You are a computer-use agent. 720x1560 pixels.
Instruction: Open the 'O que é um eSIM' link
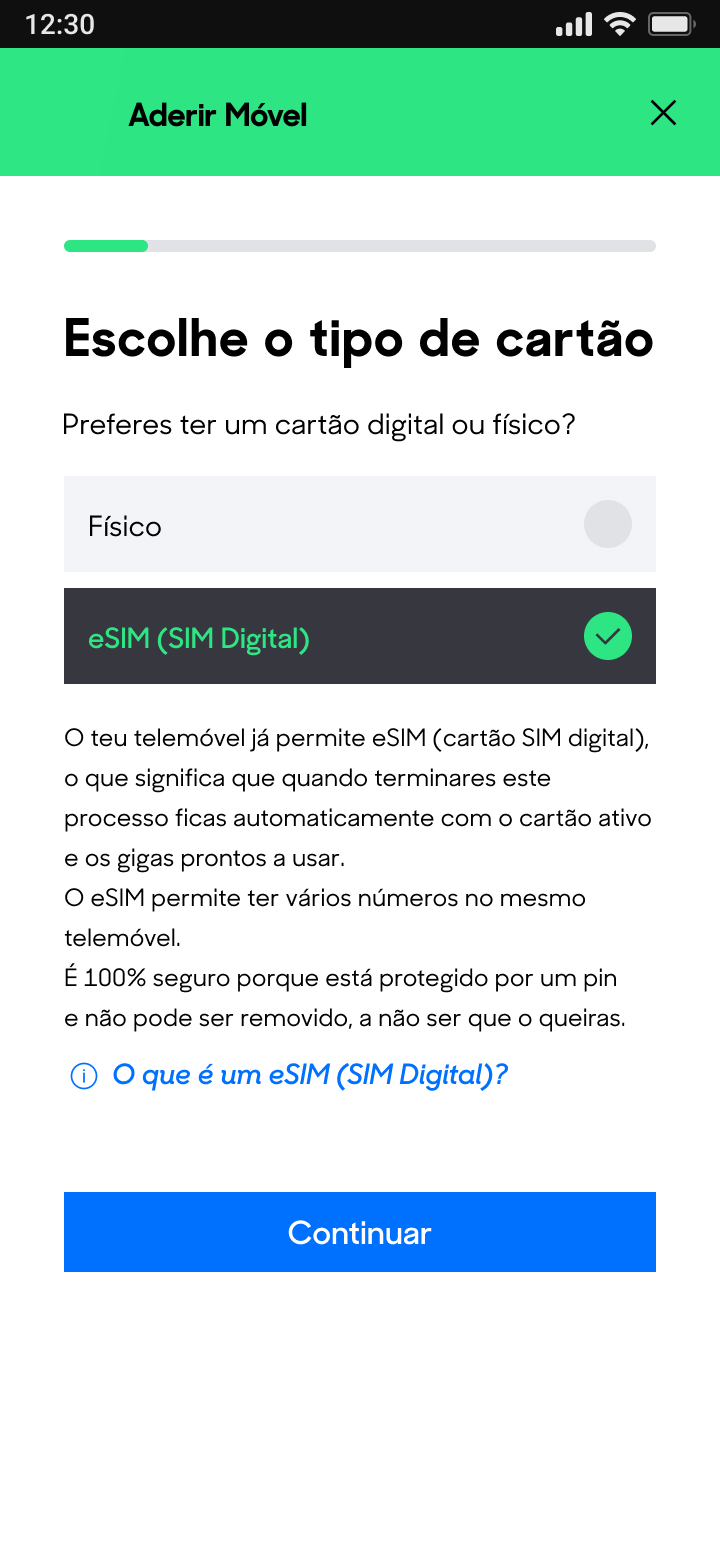click(310, 1075)
